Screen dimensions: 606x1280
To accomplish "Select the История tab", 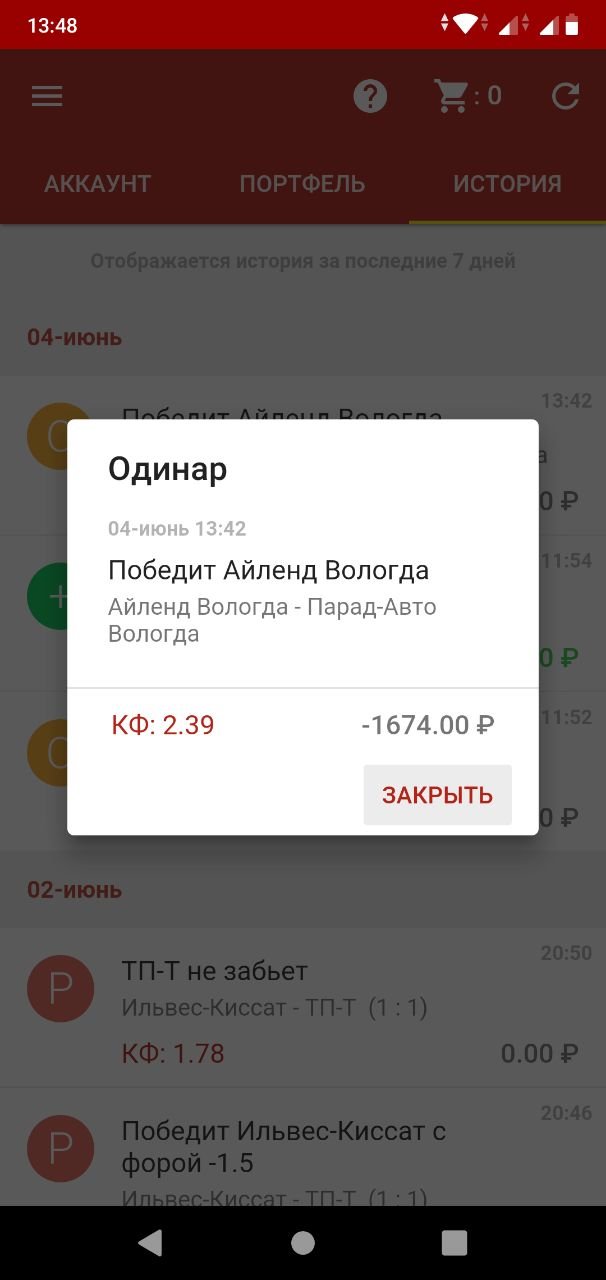I will (x=507, y=184).
